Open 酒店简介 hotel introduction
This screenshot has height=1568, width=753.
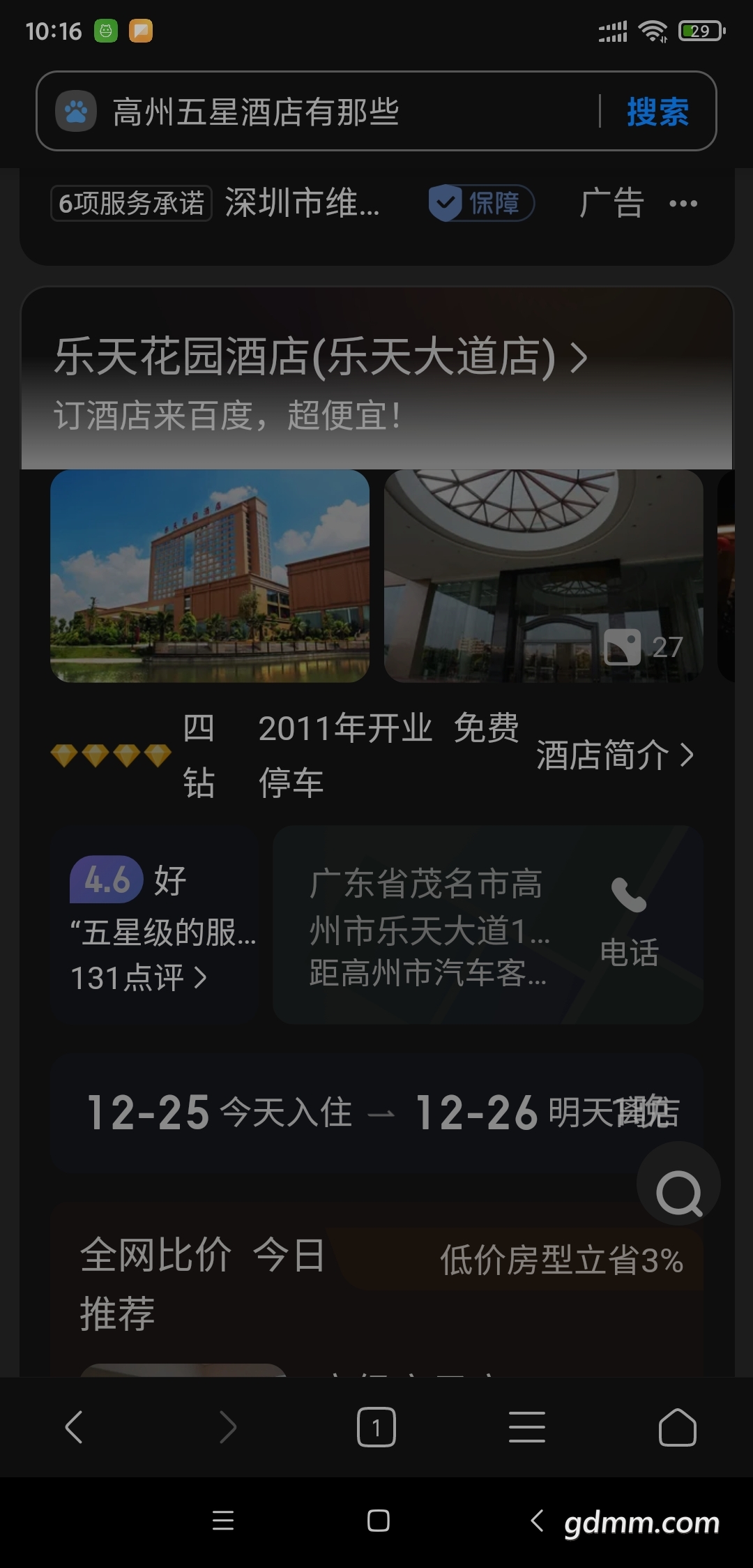coord(615,755)
